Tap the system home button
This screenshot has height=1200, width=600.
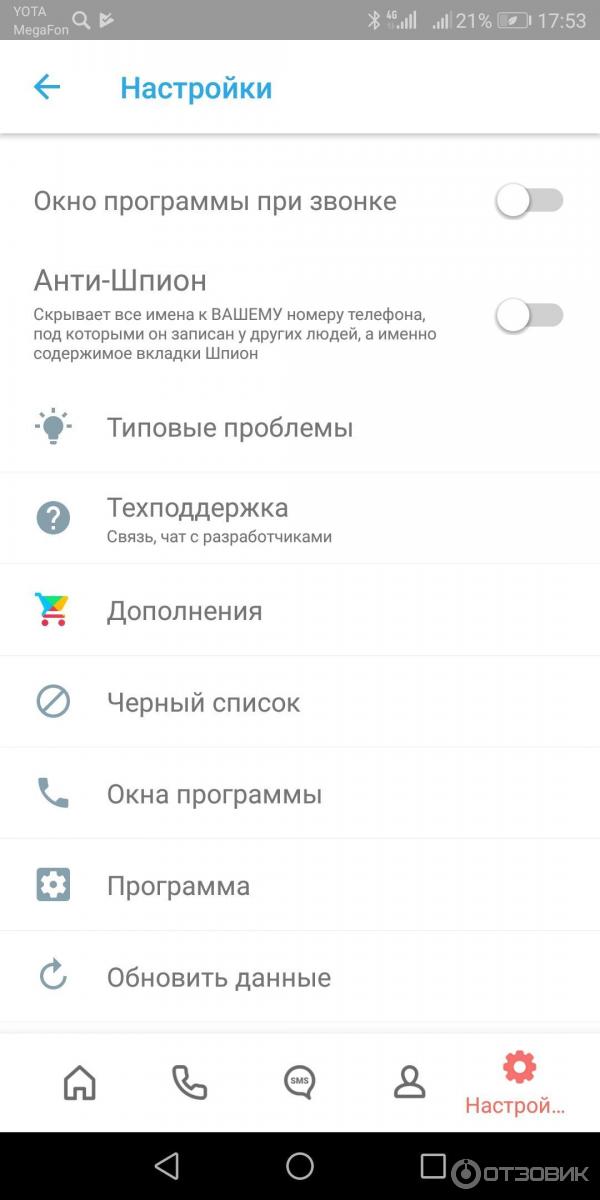pyautogui.click(x=300, y=1166)
